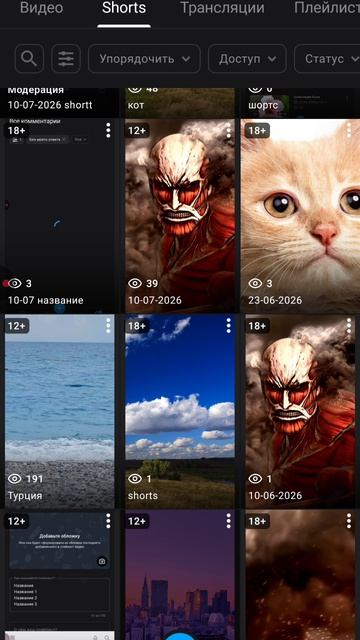
Task: Open the three-dot menu on 10-07-2026 short
Action: pos(228,130)
